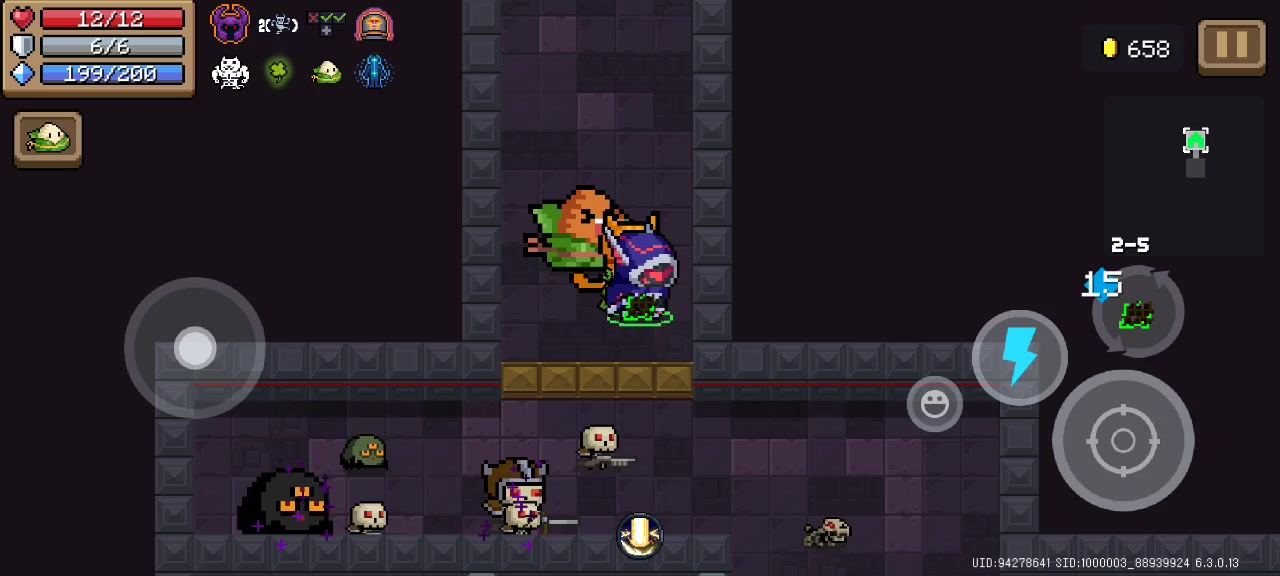1280x576 pixels.
Task: Pause the game
Action: coord(1231,46)
